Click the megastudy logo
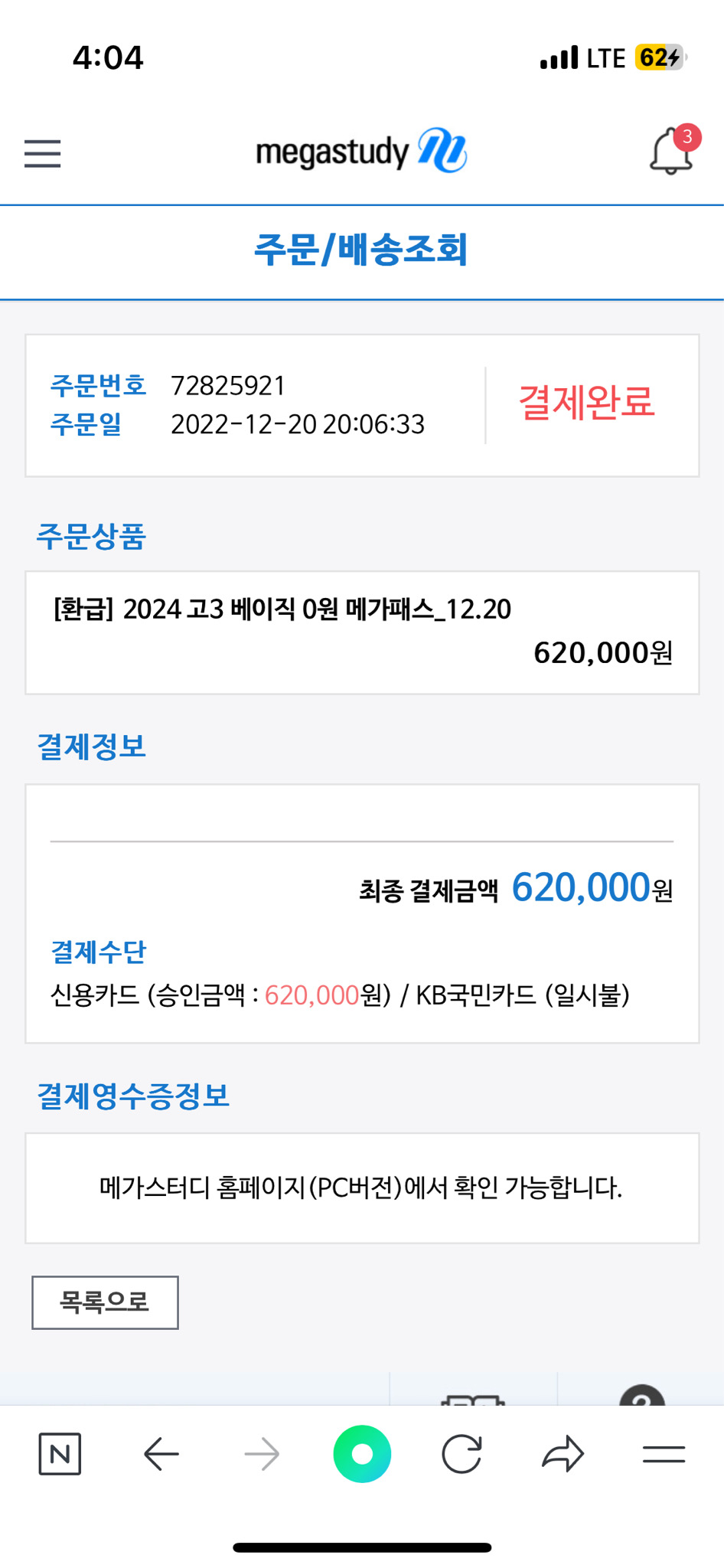Image resolution: width=724 pixels, height=1568 pixels. pos(362,151)
